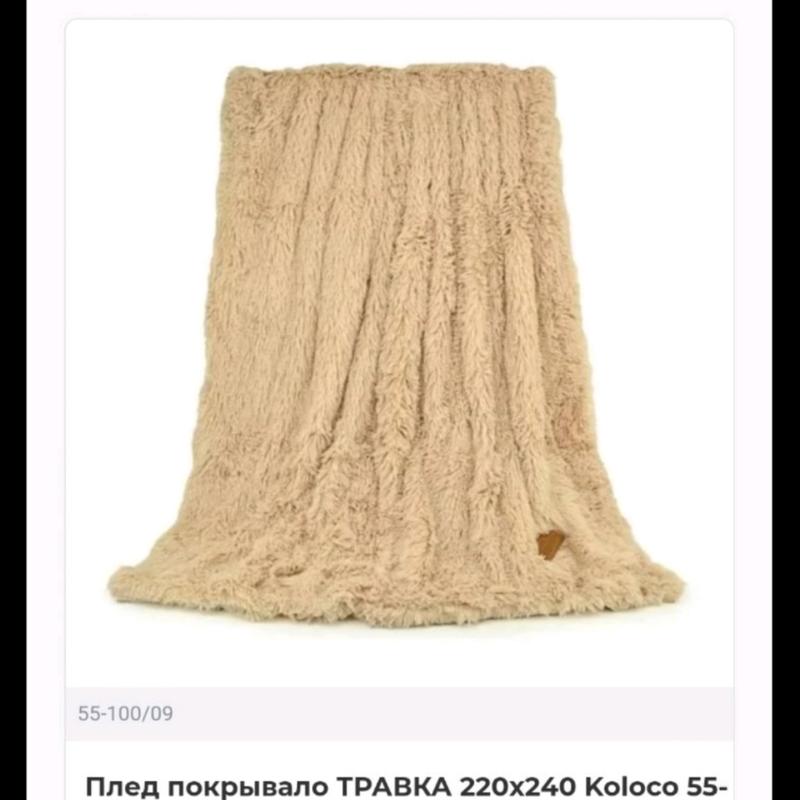The width and height of the screenshot is (800, 800).
Task: Open the beige fluffy blanket product photo
Action: tap(398, 345)
